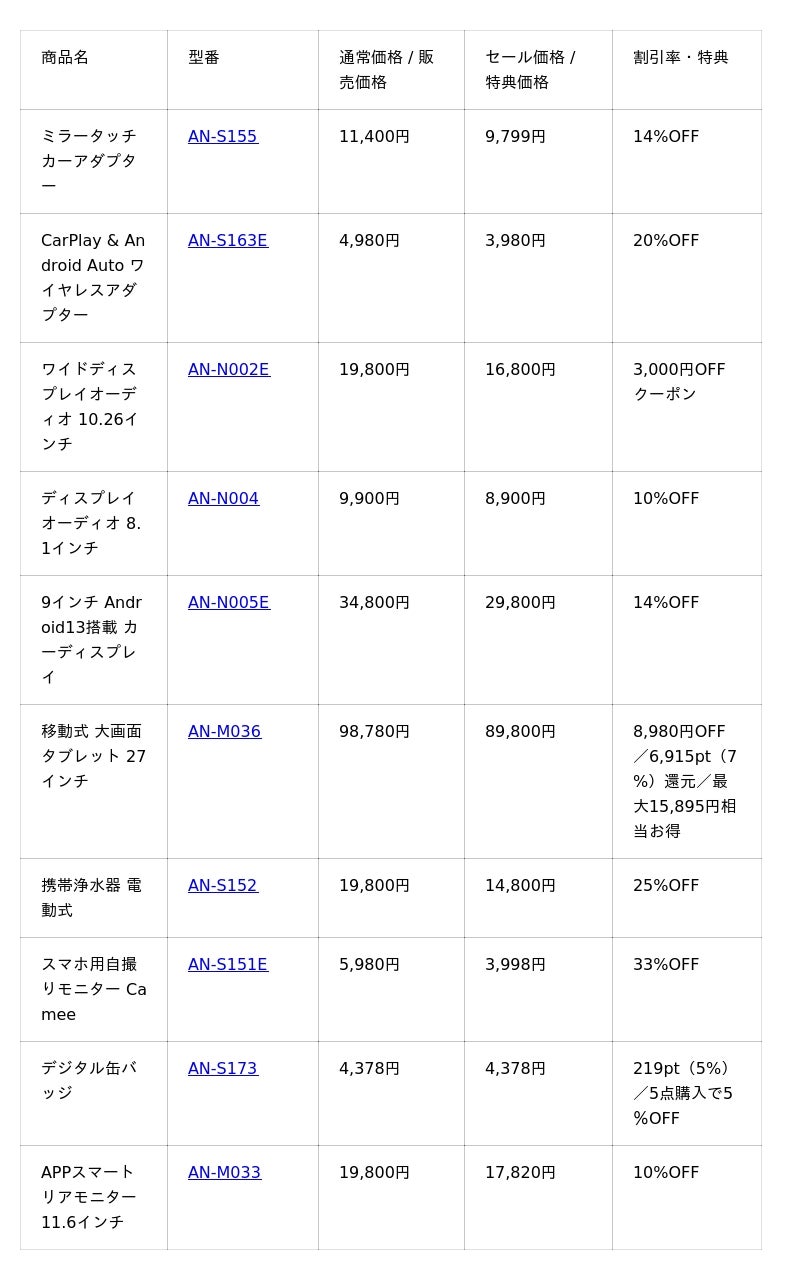Open the AN-S152 water purifier link
The height and width of the screenshot is (1280, 800).
(x=223, y=885)
